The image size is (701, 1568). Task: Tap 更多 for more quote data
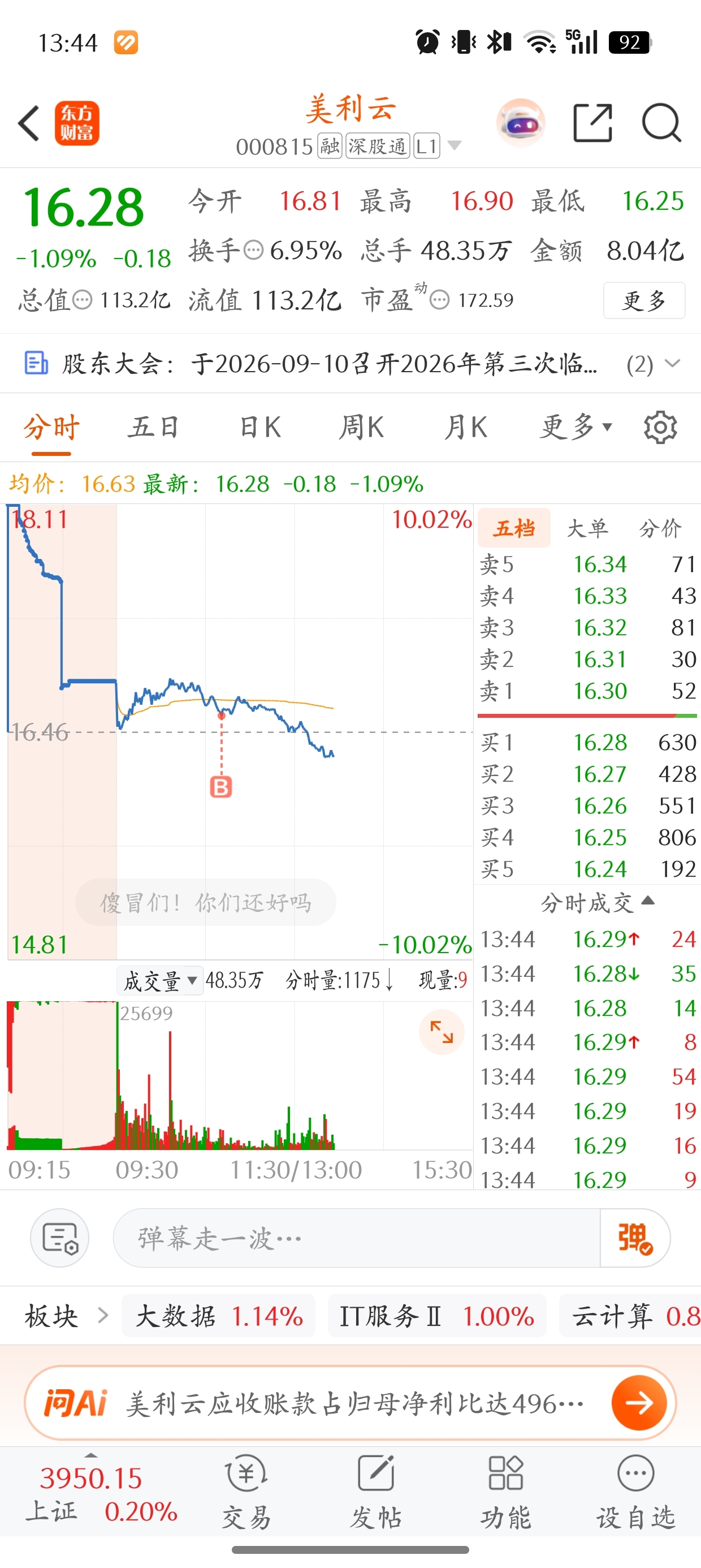tap(644, 300)
